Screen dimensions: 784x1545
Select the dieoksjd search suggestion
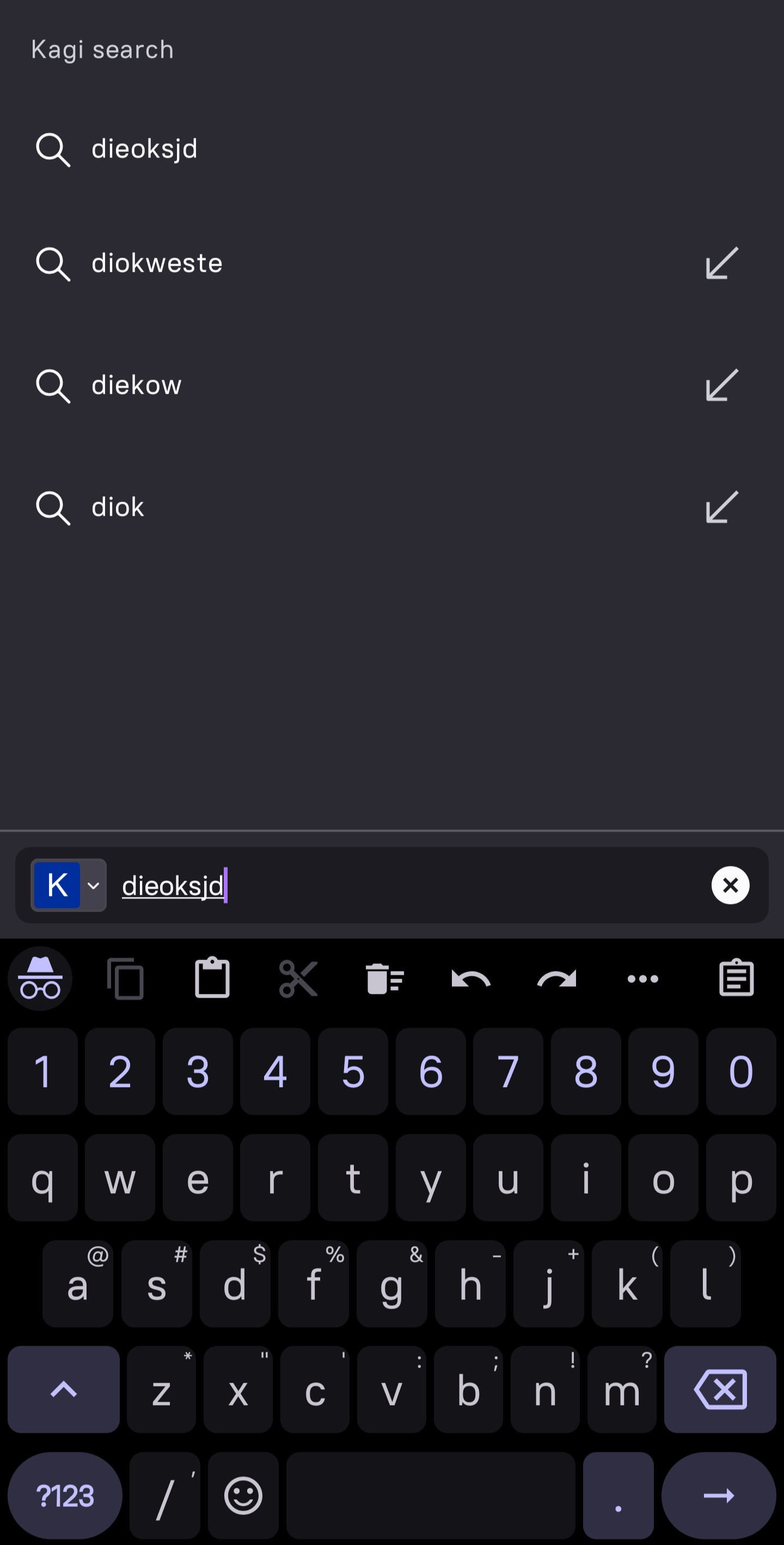tap(144, 149)
